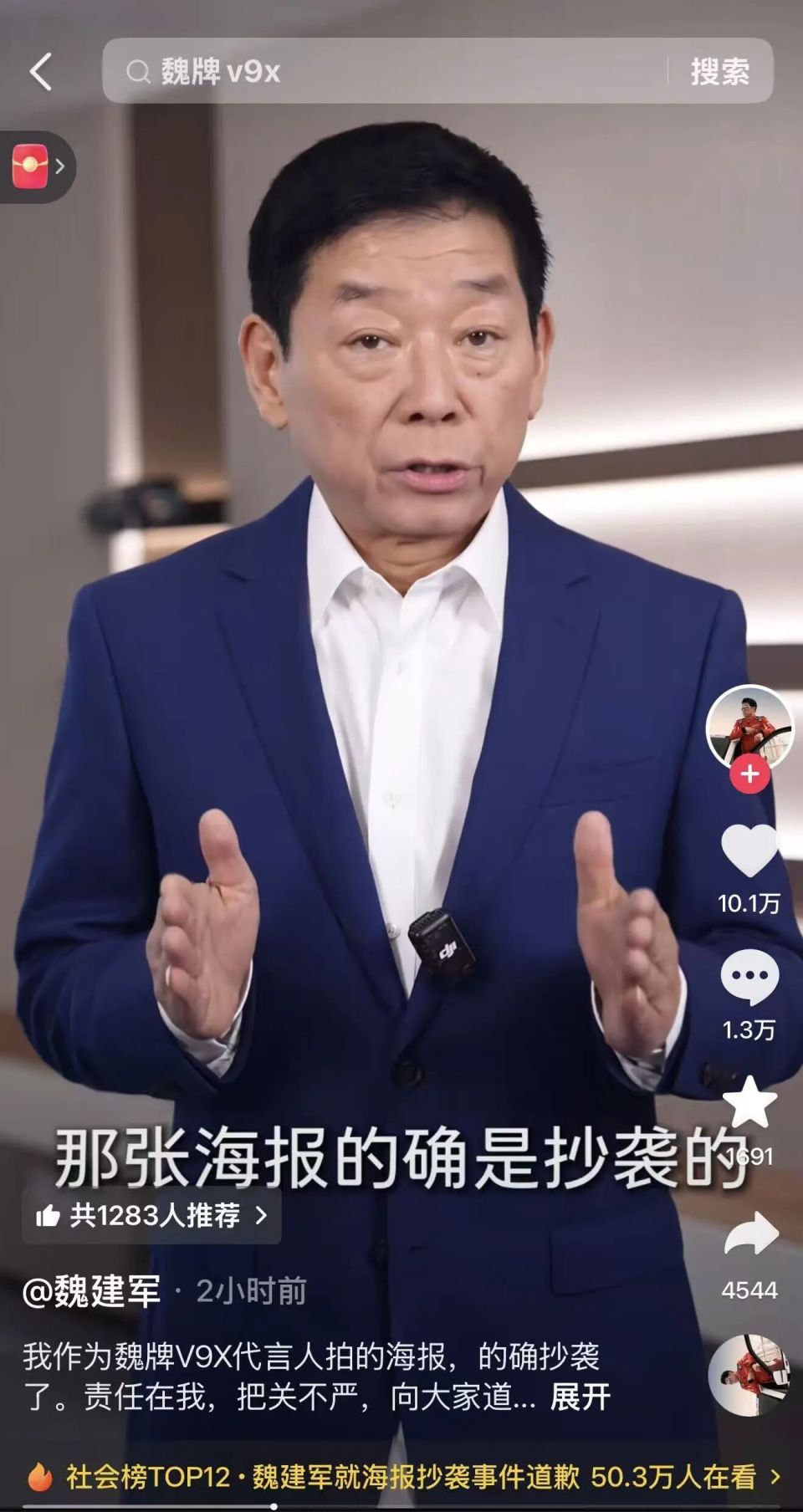803x1512 pixels.
Task: Open the 社会榜TOP12 trending banner
Action: click(401, 1477)
